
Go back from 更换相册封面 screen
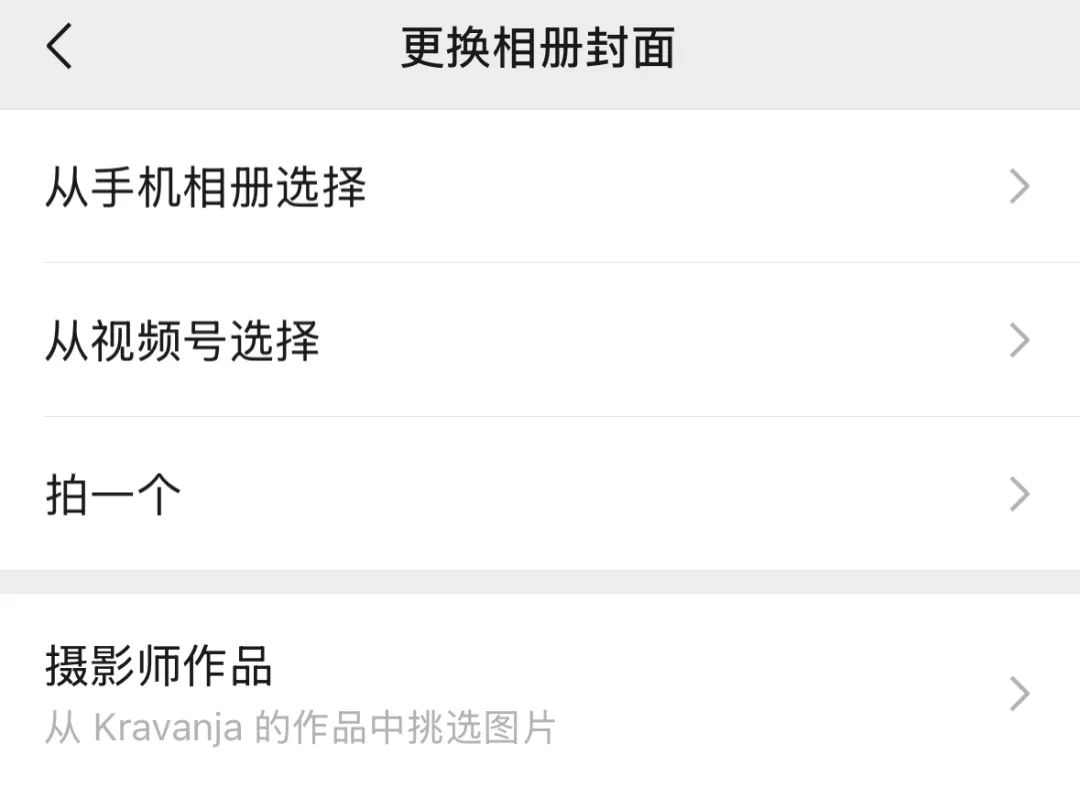coord(60,47)
